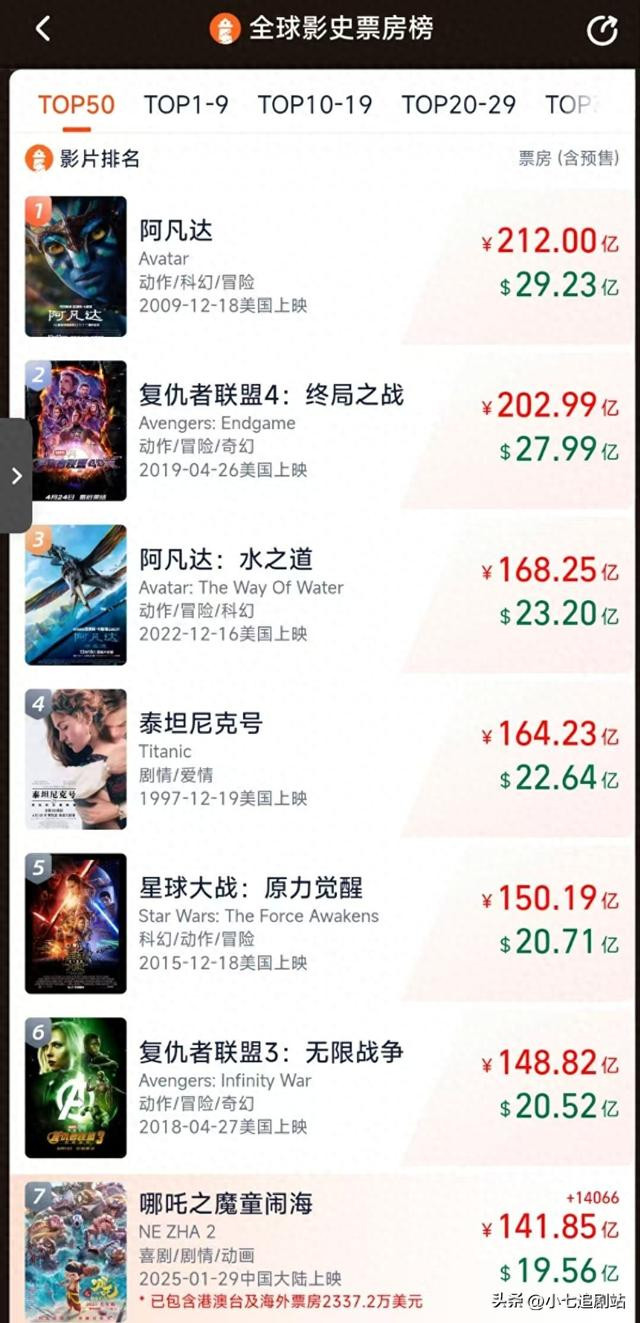Open the 泰坦尼克号 Titanic entry
The height and width of the screenshot is (1323, 640).
pyautogui.click(x=321, y=759)
